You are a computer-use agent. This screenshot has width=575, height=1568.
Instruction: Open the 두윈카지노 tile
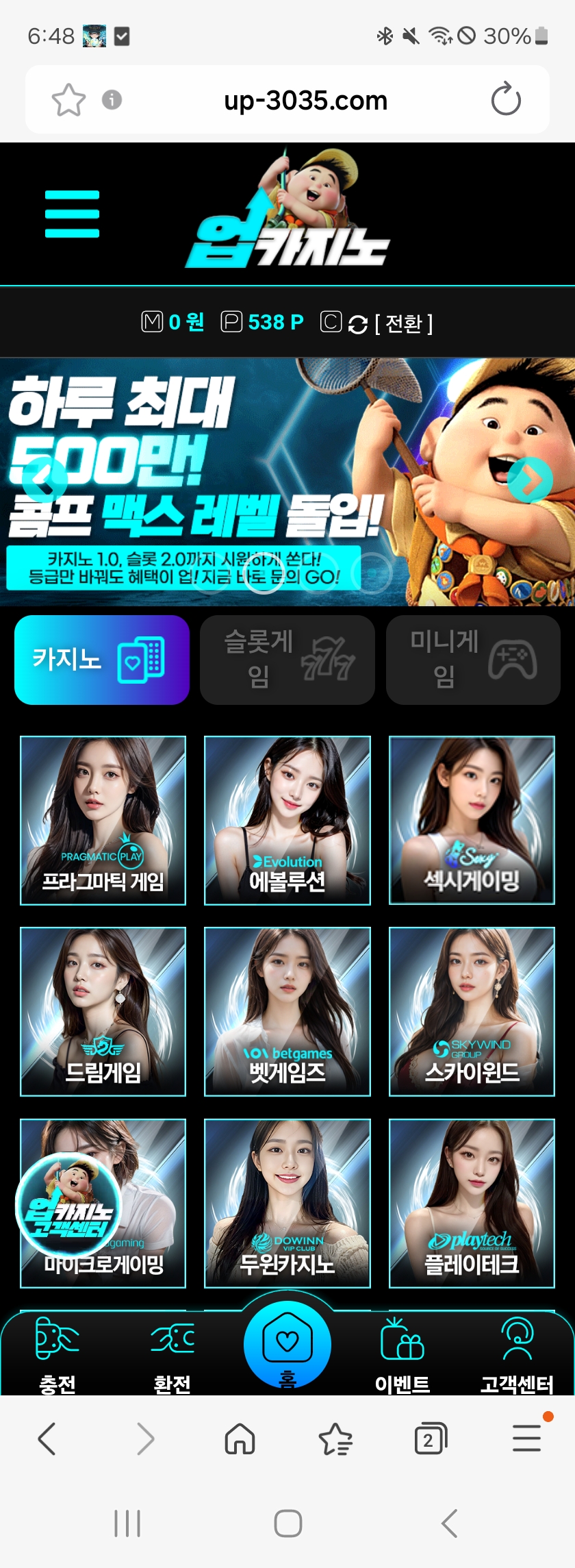287,1203
